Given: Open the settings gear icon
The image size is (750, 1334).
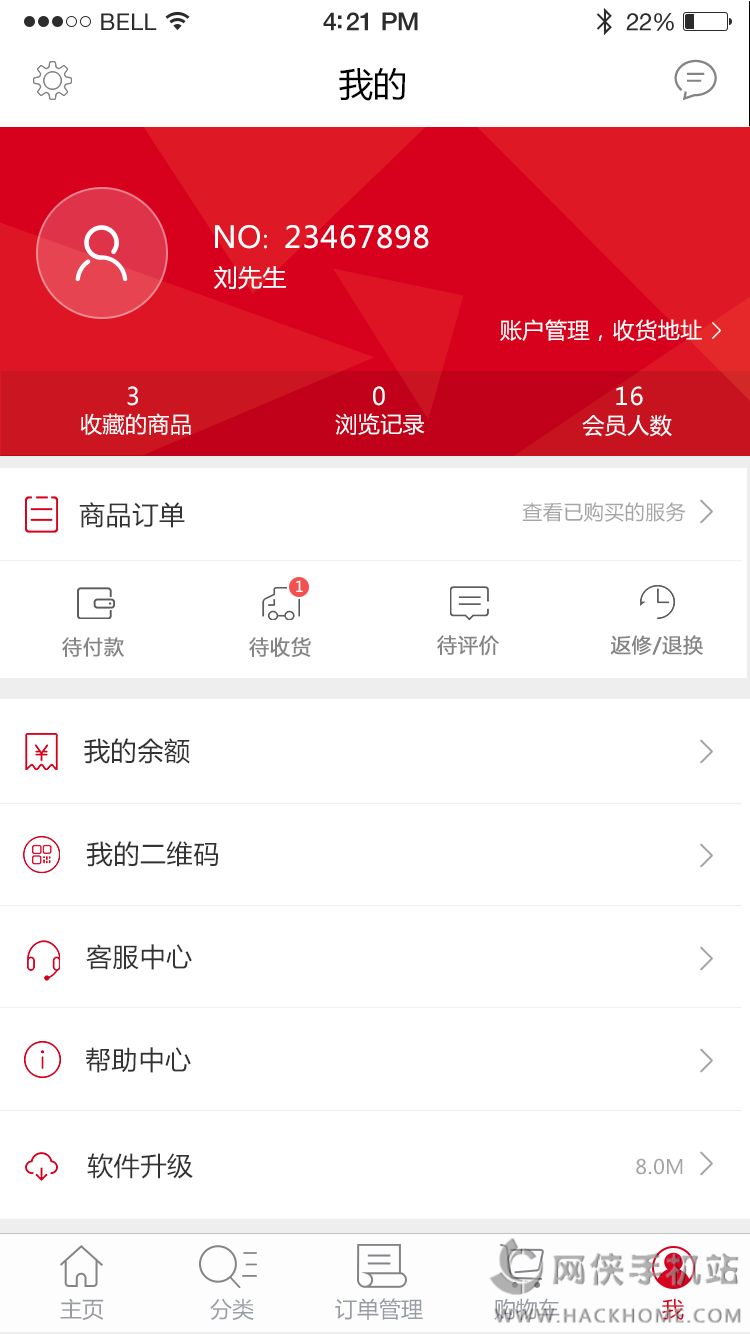Looking at the screenshot, I should [52, 81].
